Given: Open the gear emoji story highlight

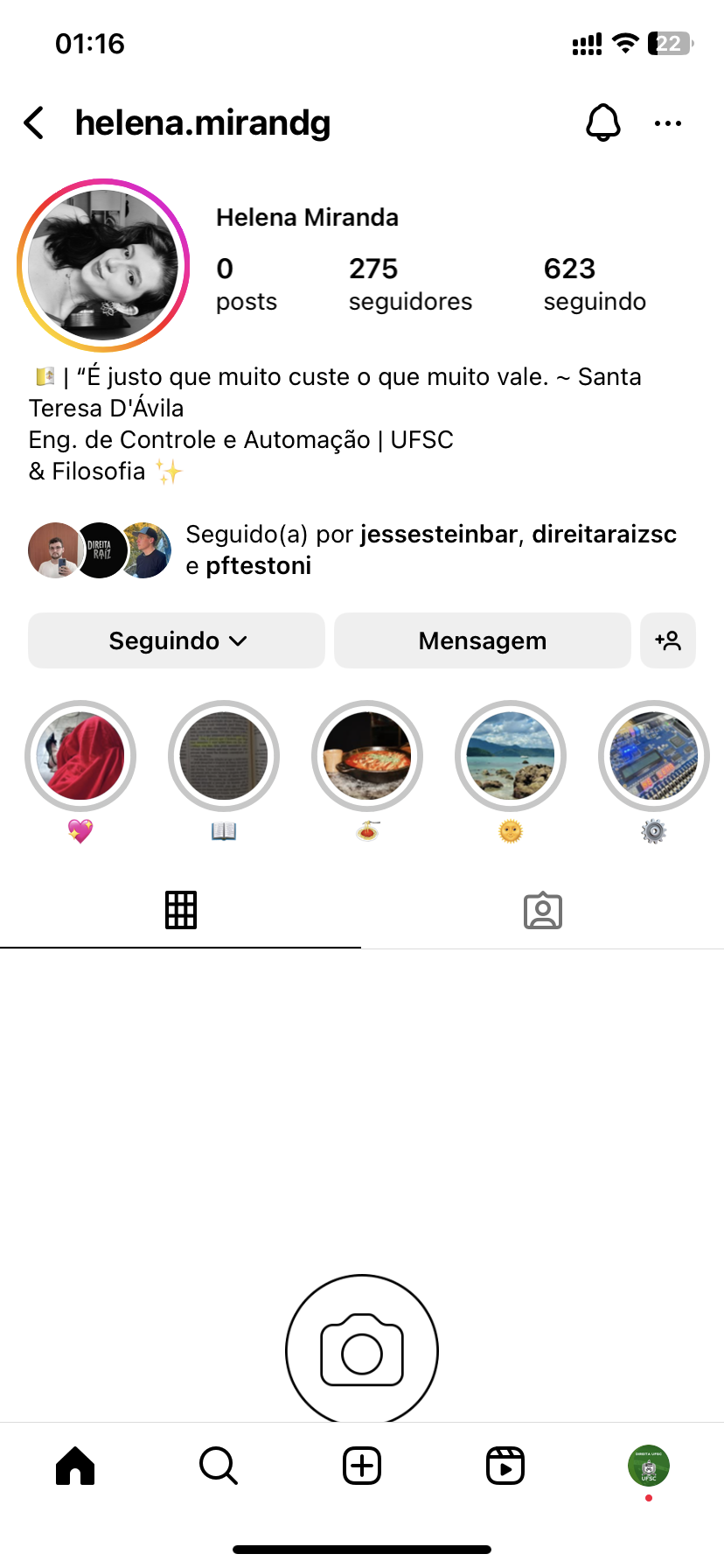Looking at the screenshot, I should point(654,756).
